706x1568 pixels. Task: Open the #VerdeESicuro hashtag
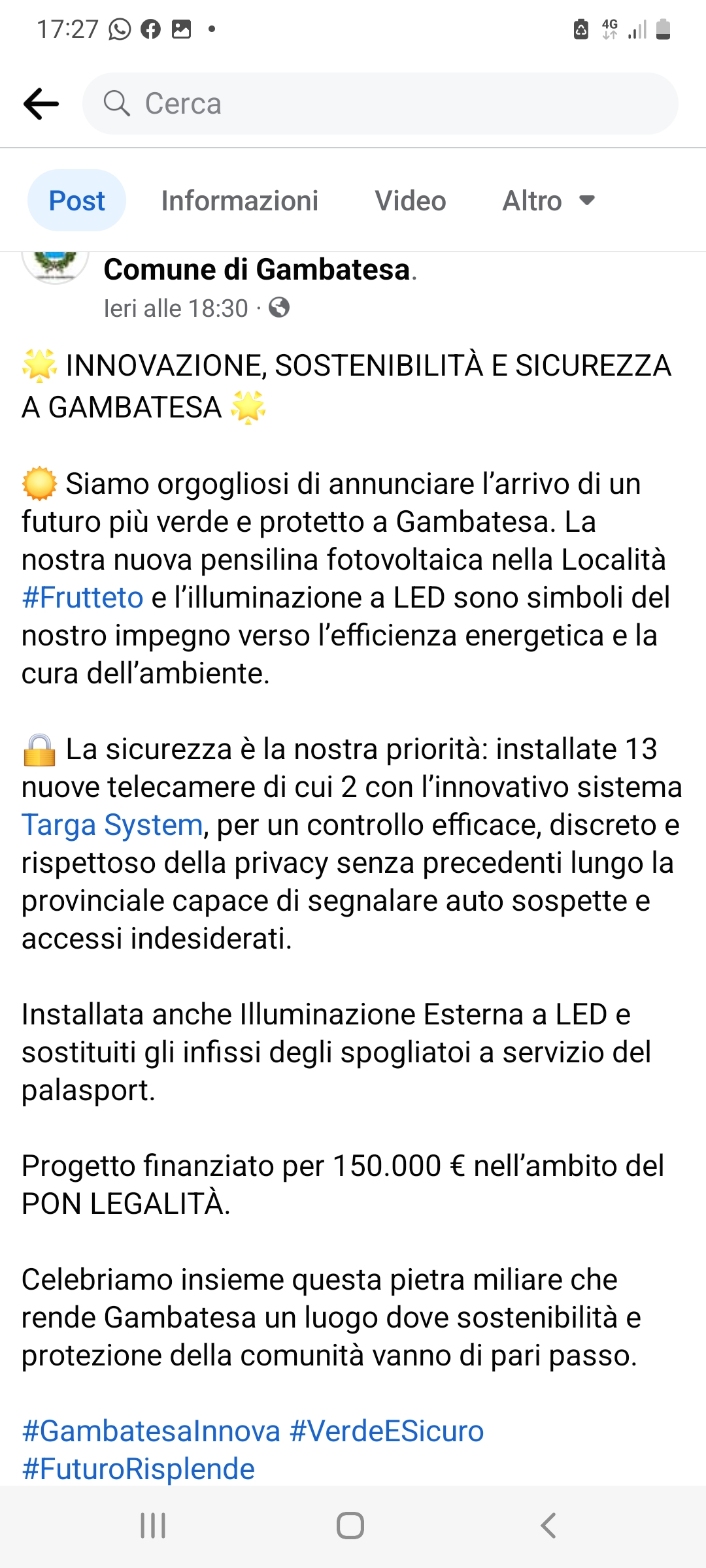click(386, 1431)
